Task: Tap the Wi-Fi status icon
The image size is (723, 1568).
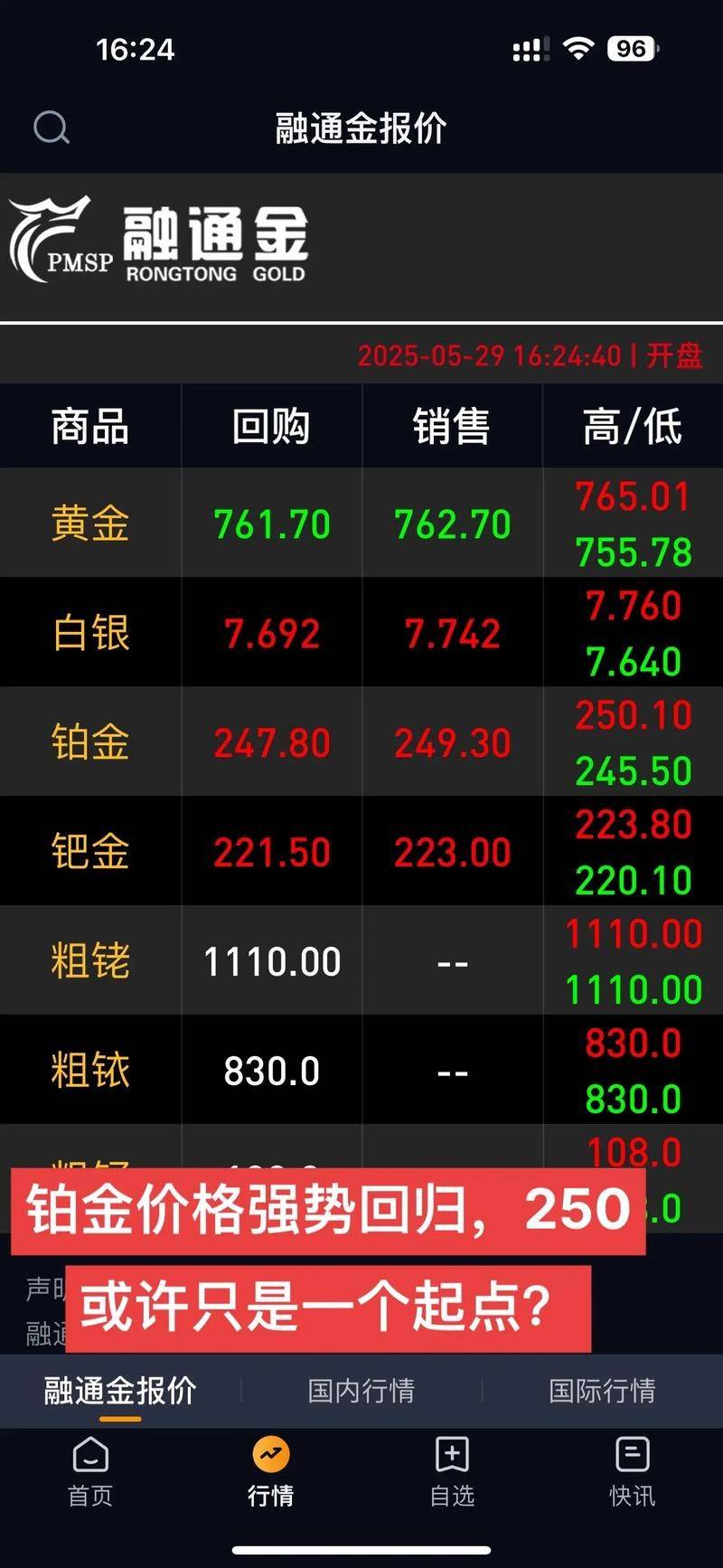Action: point(582,48)
